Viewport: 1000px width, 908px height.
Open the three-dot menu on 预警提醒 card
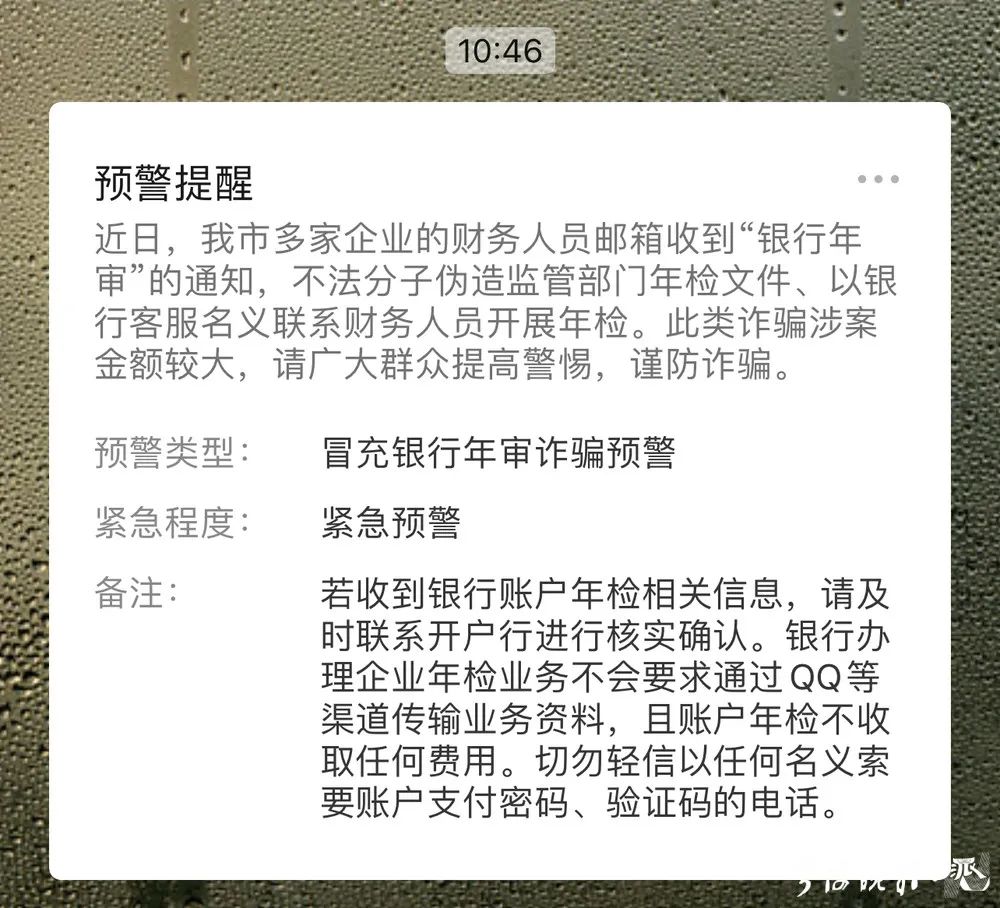pos(878,180)
